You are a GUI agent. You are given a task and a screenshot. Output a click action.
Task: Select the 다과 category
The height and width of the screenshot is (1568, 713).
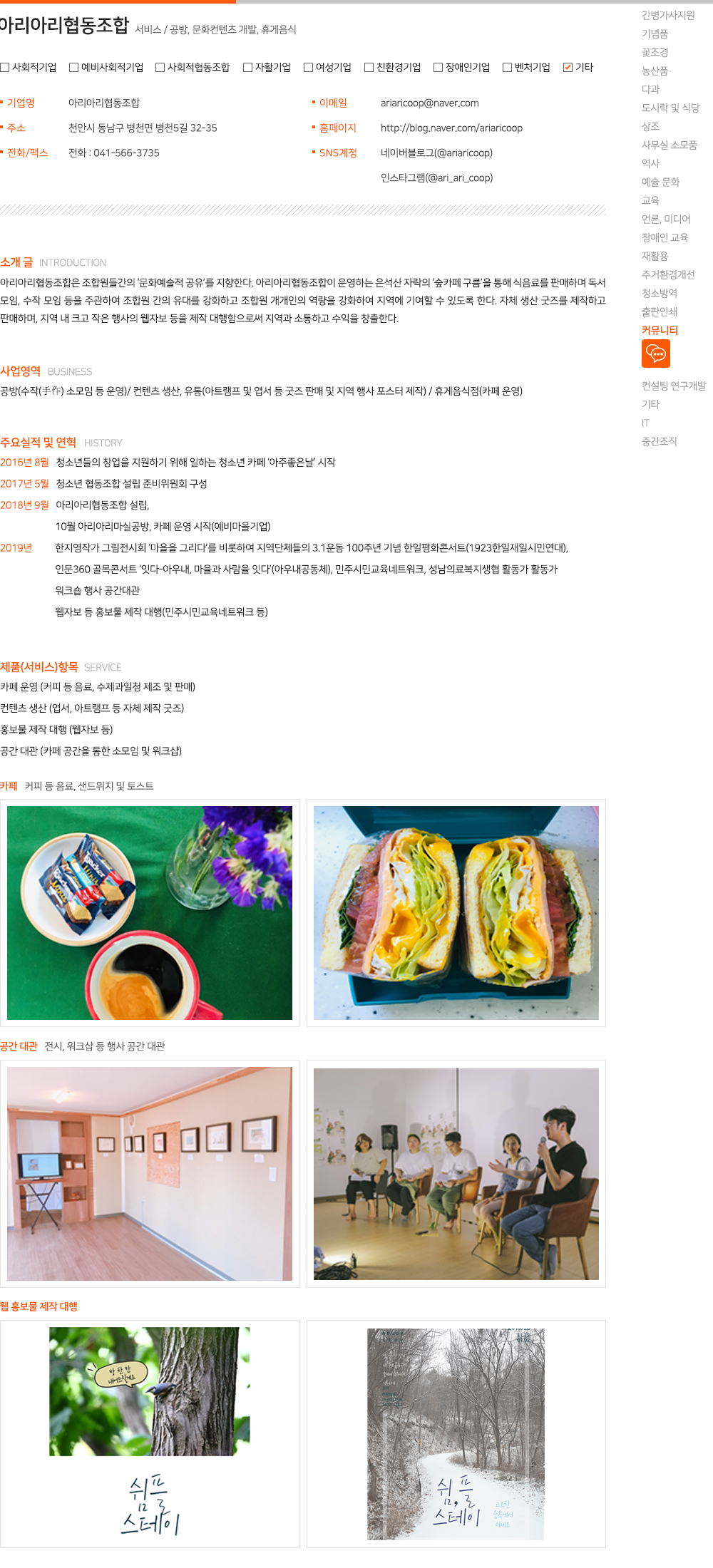click(650, 89)
